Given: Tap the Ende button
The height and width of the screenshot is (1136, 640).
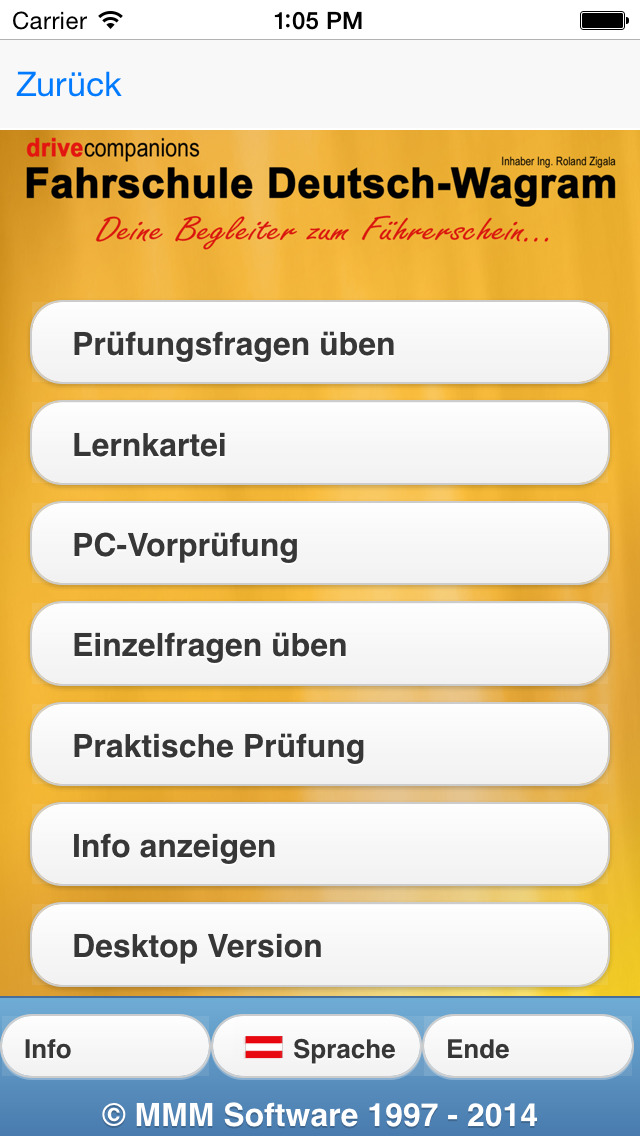Looking at the screenshot, I should (528, 1047).
